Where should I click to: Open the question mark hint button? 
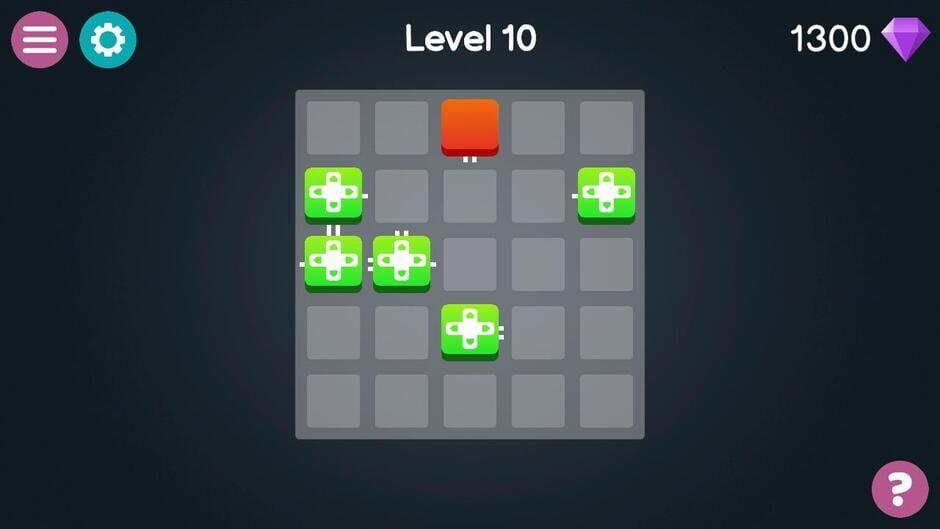click(899, 489)
